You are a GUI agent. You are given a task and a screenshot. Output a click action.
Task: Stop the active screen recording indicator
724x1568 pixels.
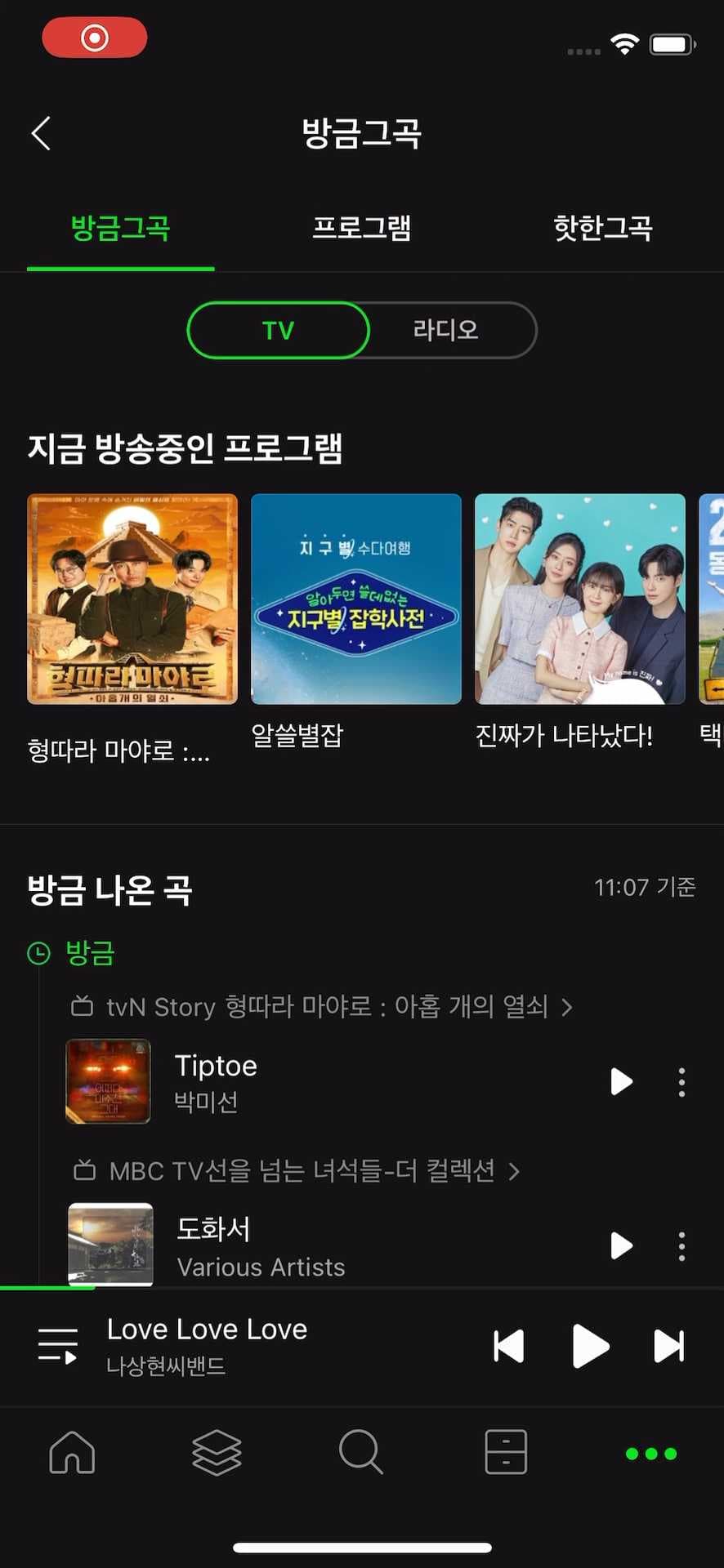point(94,38)
